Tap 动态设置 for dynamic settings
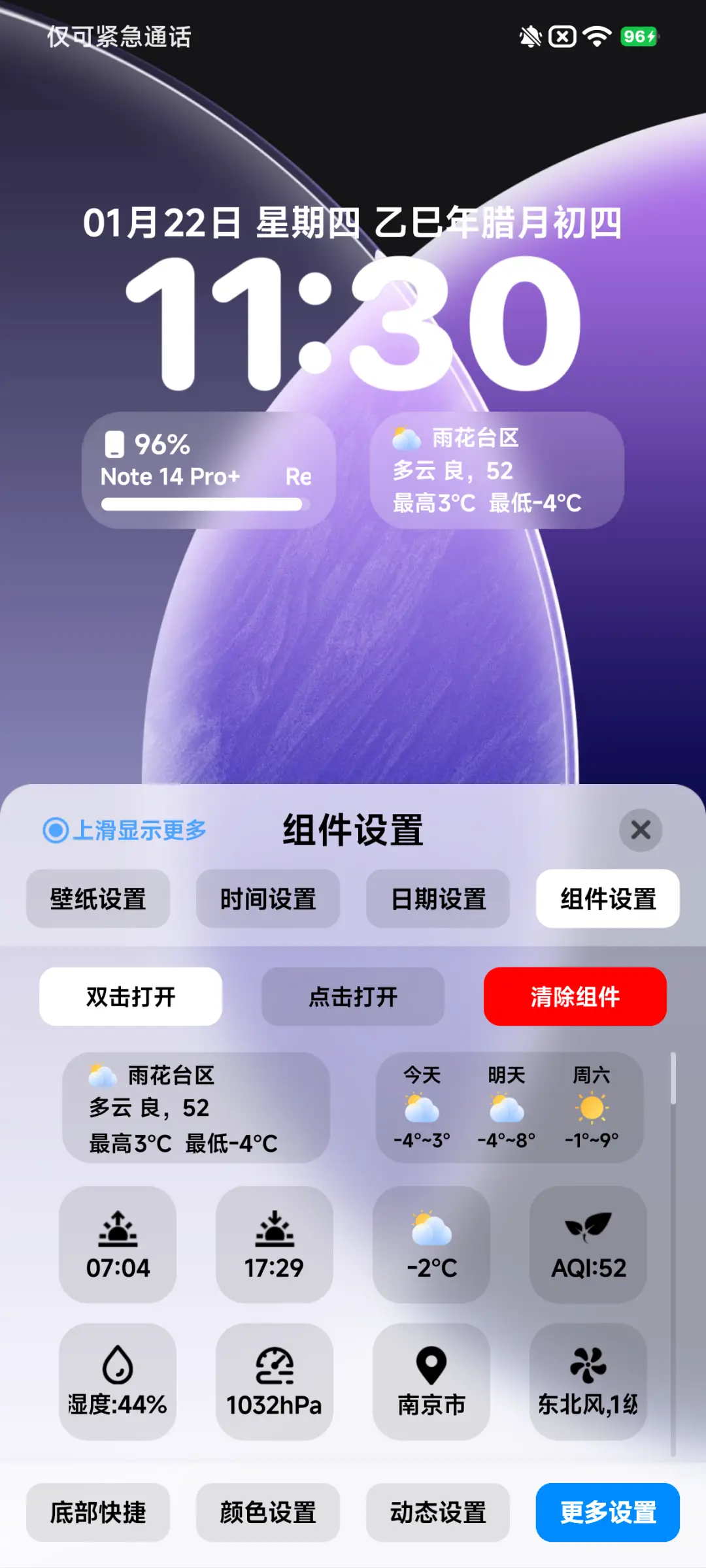The image size is (706, 1568). coord(438,1513)
